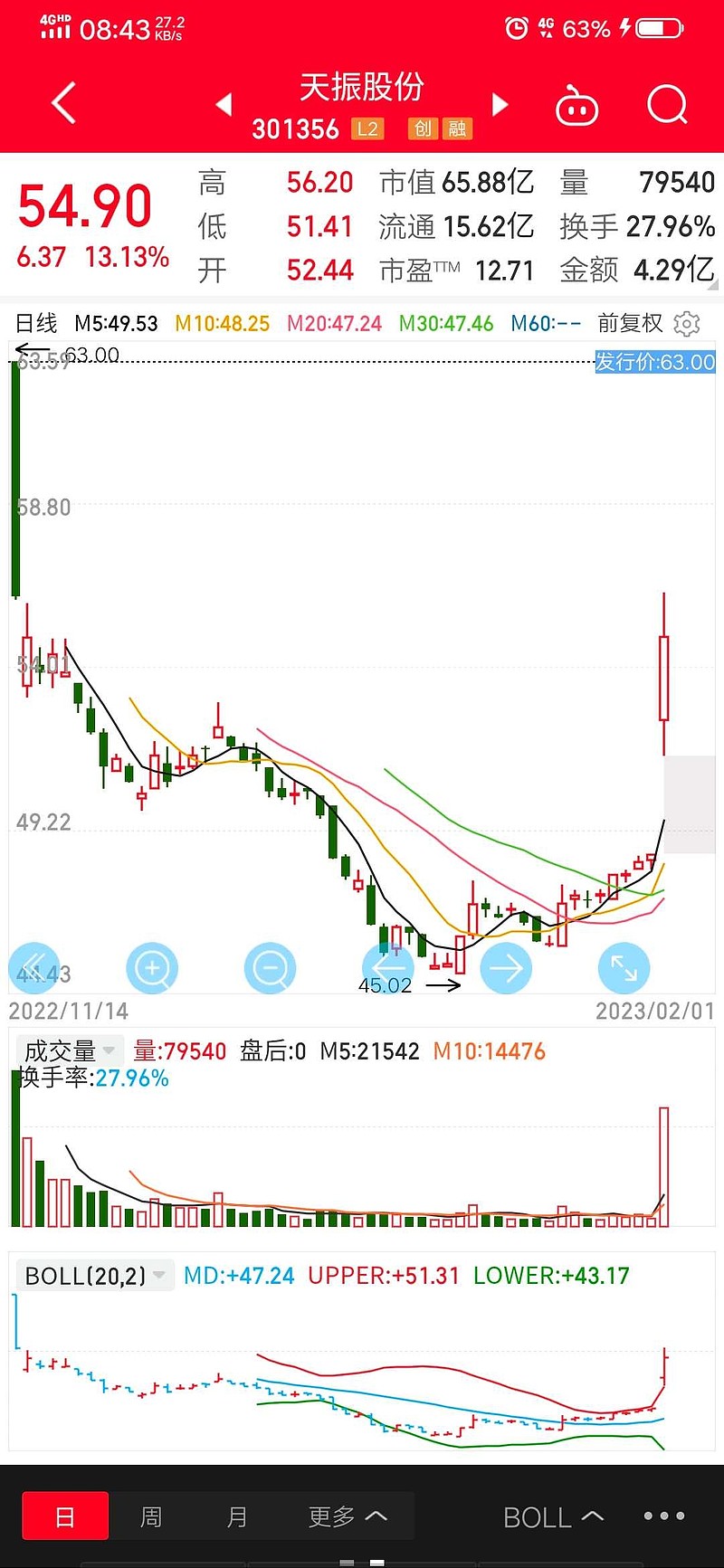The height and width of the screenshot is (1568, 724).
Task: Zoom out on the K-line chart
Action: coord(270,968)
